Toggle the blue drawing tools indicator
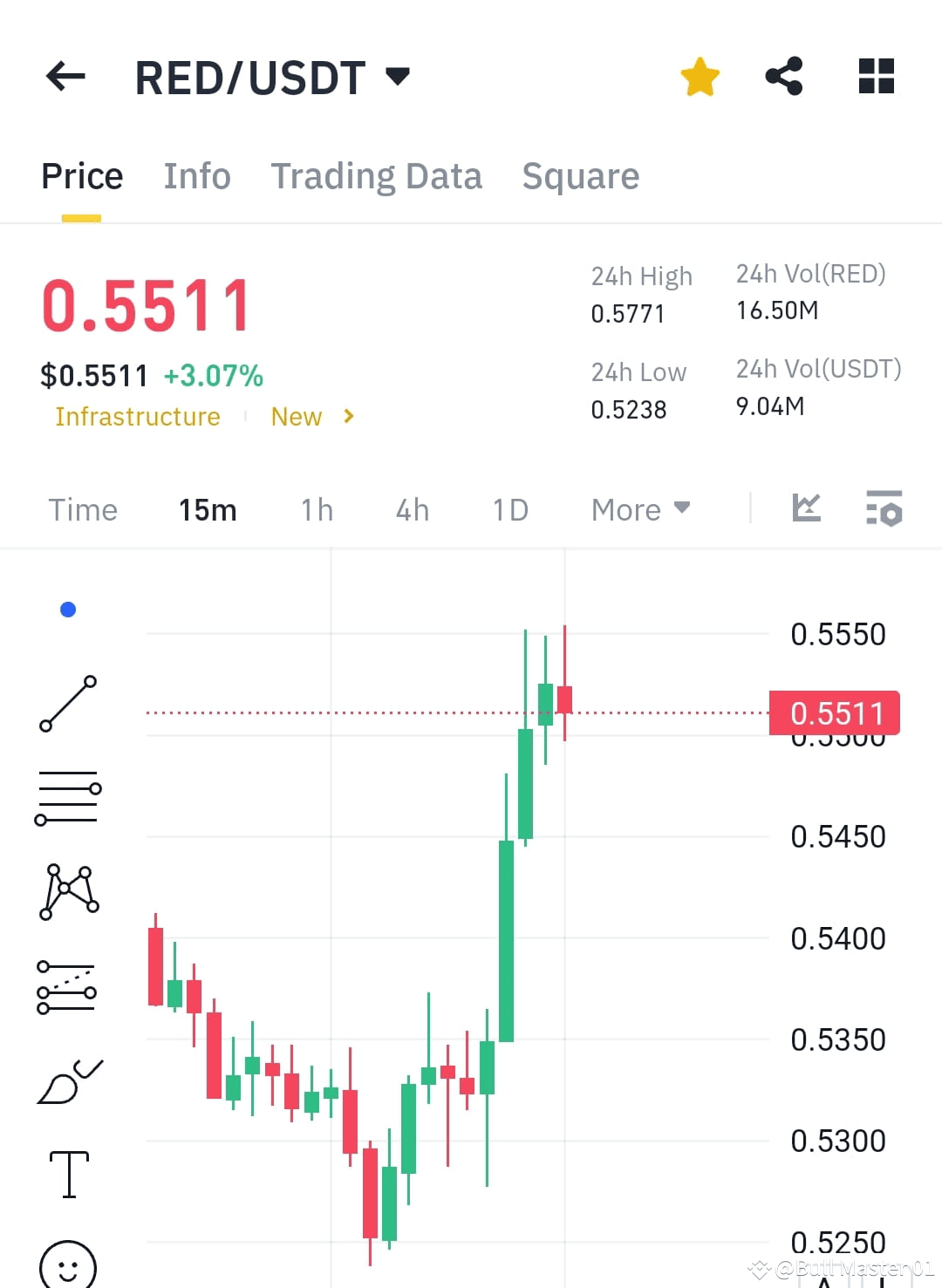942x1288 pixels. click(x=68, y=609)
